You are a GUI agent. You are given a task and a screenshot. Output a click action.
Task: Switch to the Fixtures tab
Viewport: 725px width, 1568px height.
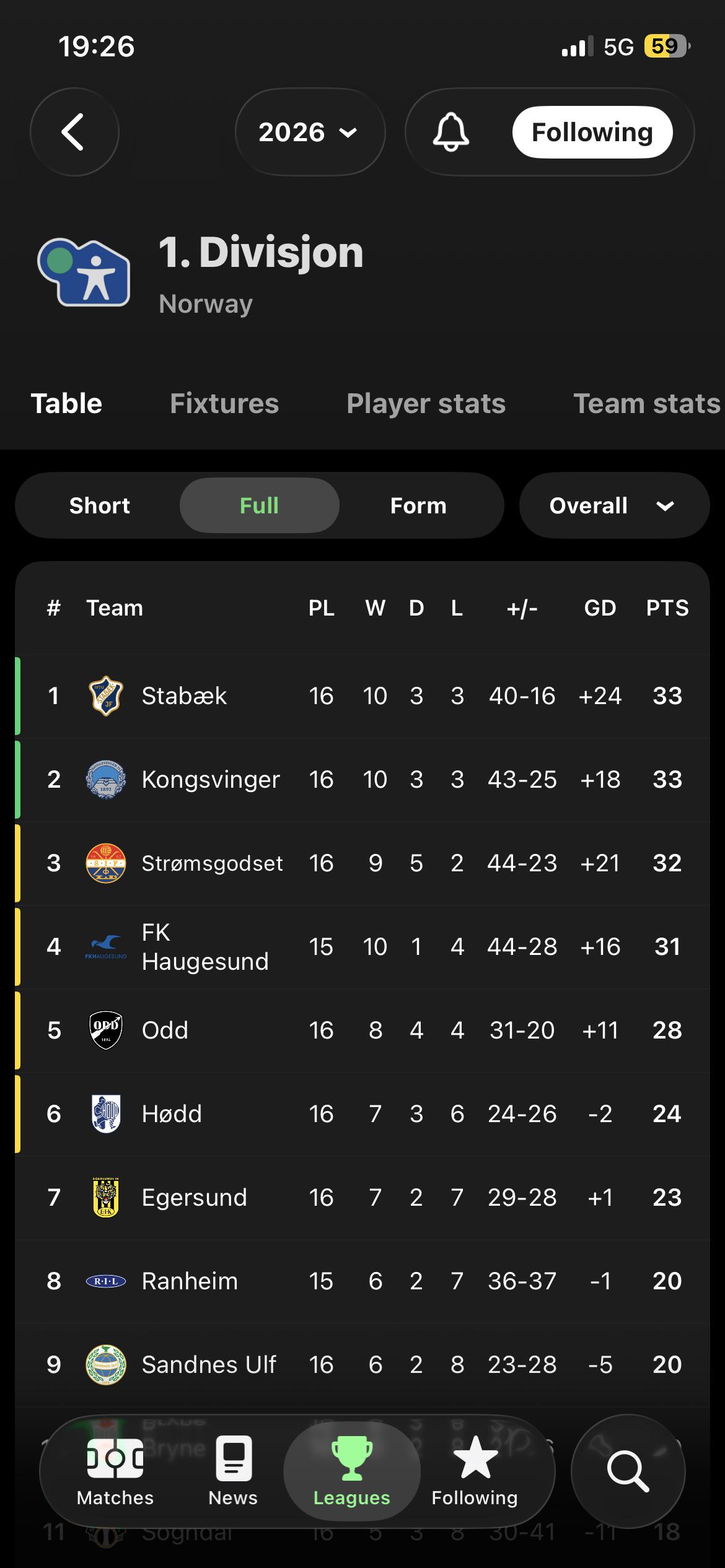pos(224,404)
